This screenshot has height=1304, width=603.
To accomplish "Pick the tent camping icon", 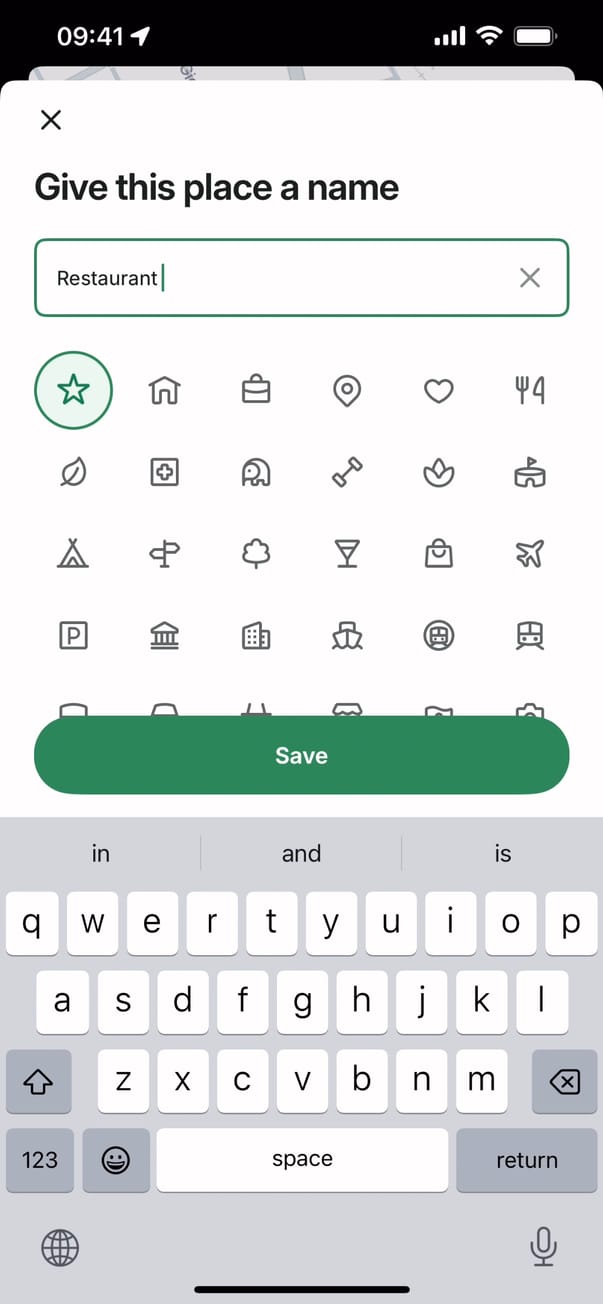I will (x=73, y=553).
